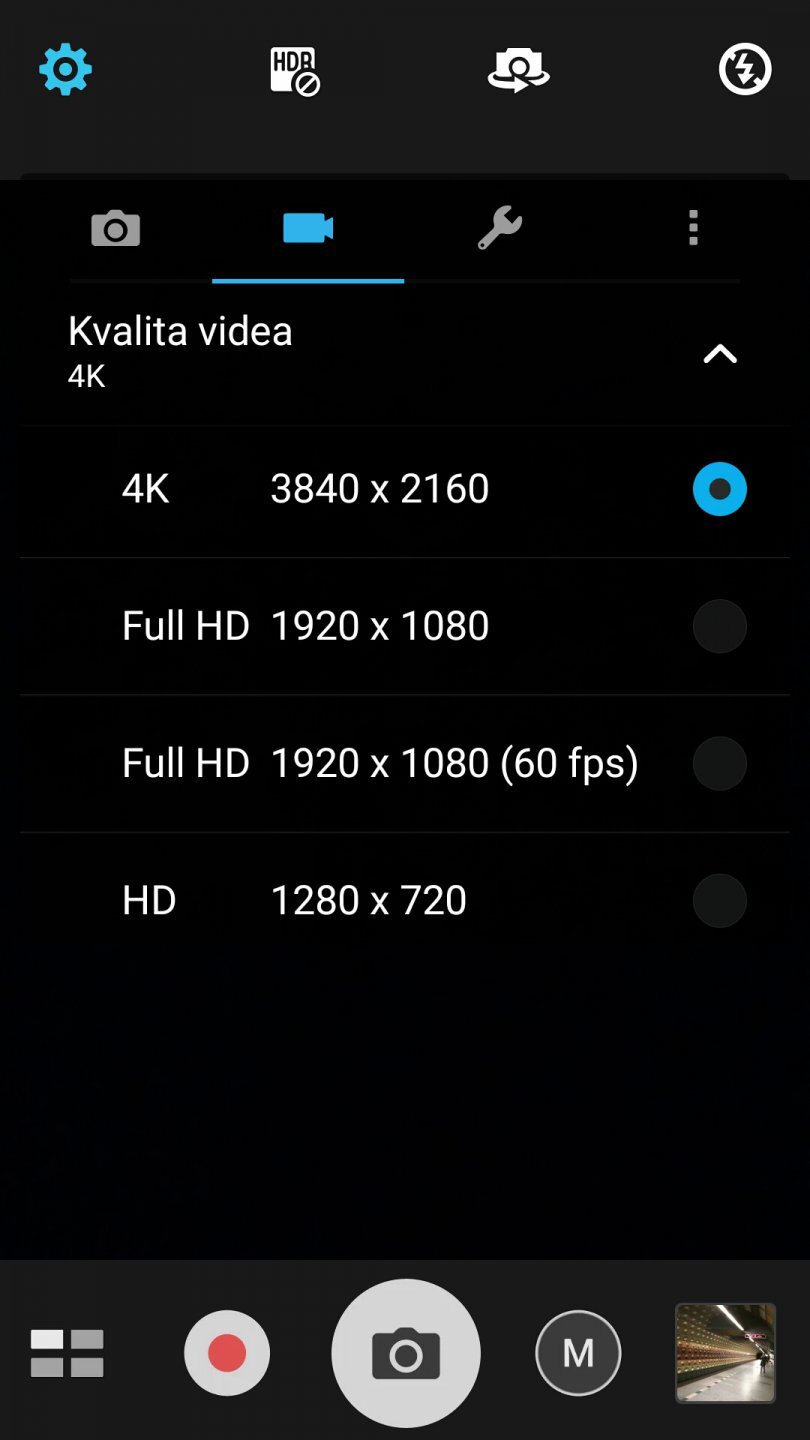Change the flash setting
Image resolution: width=810 pixels, height=1440 pixels.
745,70
